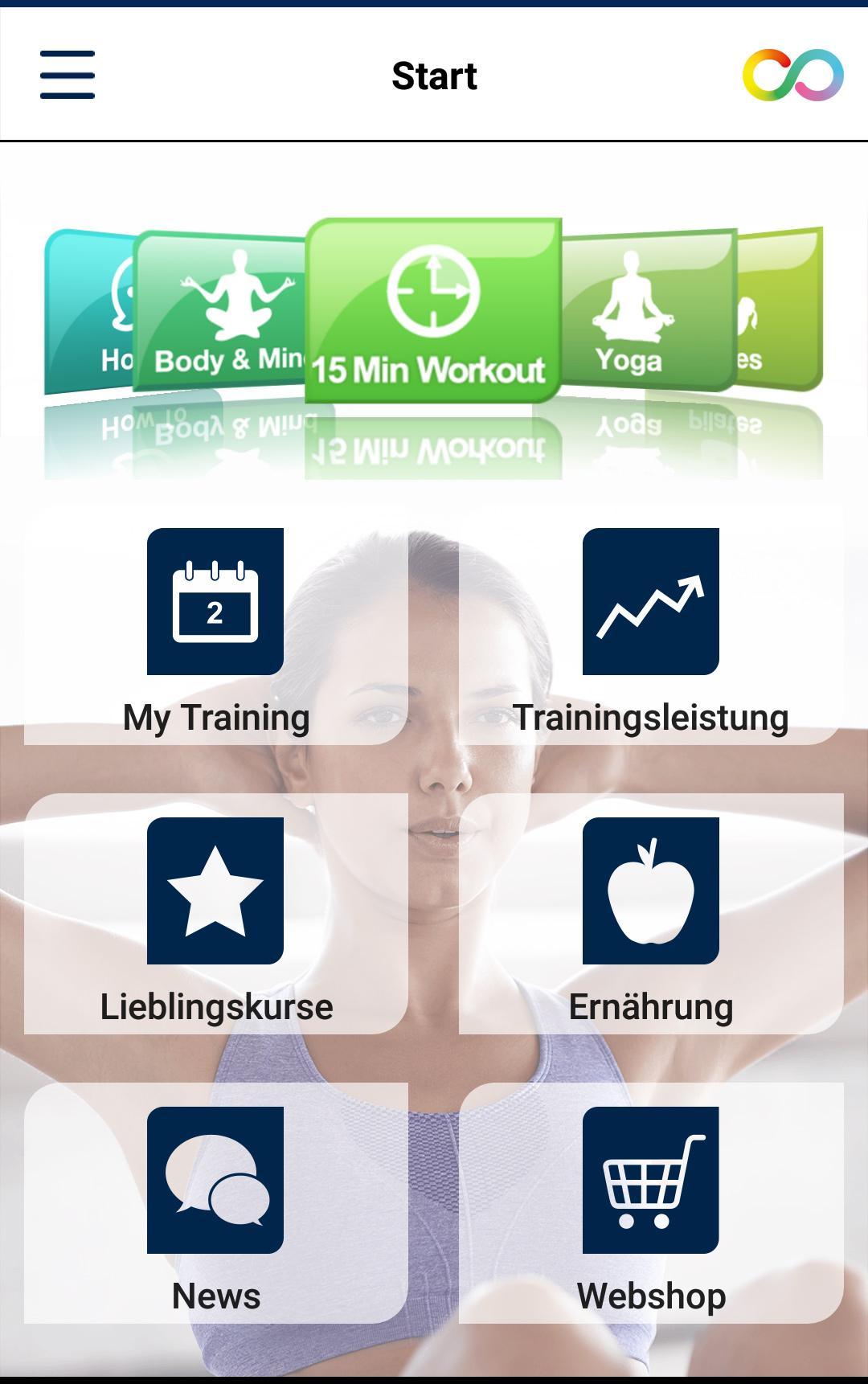868x1384 pixels.
Task: Tap the colorful infinity icon
Action: (792, 75)
